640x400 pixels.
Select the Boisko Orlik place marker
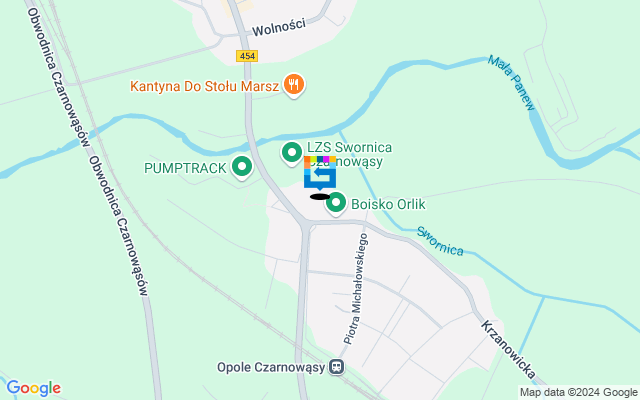coord(336,203)
